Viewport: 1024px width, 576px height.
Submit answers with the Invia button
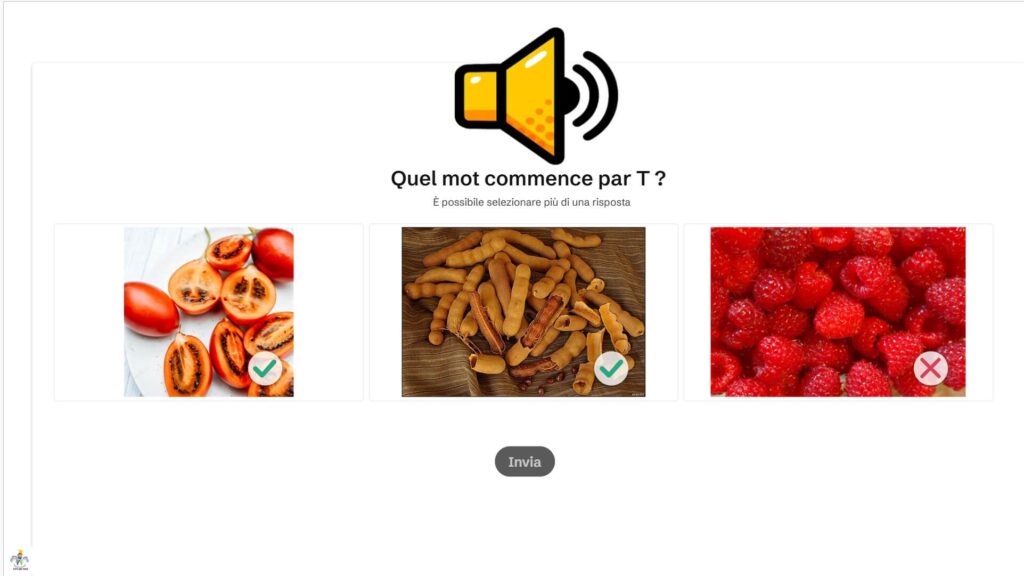(x=524, y=462)
